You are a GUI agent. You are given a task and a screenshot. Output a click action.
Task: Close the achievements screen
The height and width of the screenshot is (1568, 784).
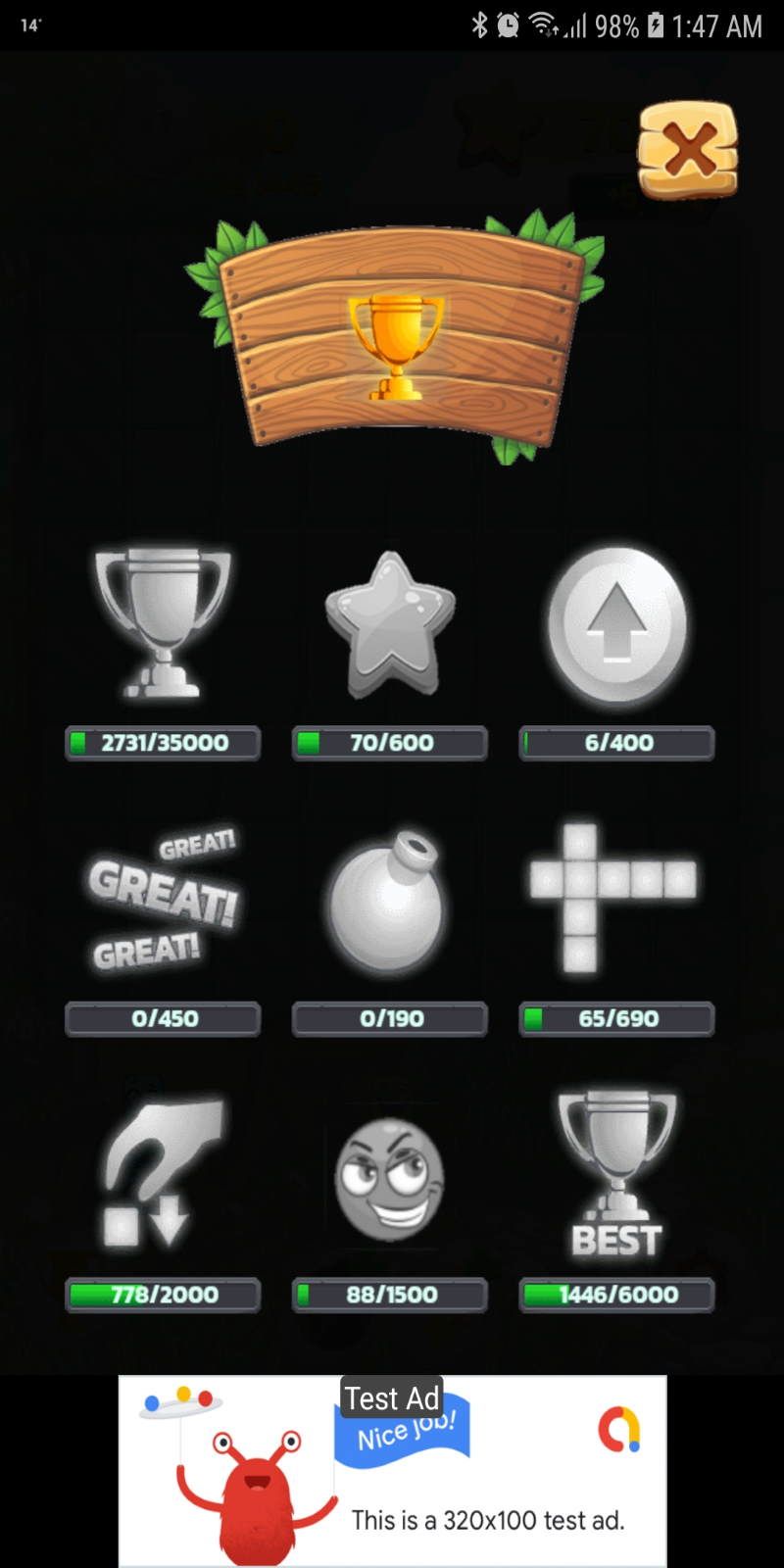[688, 150]
